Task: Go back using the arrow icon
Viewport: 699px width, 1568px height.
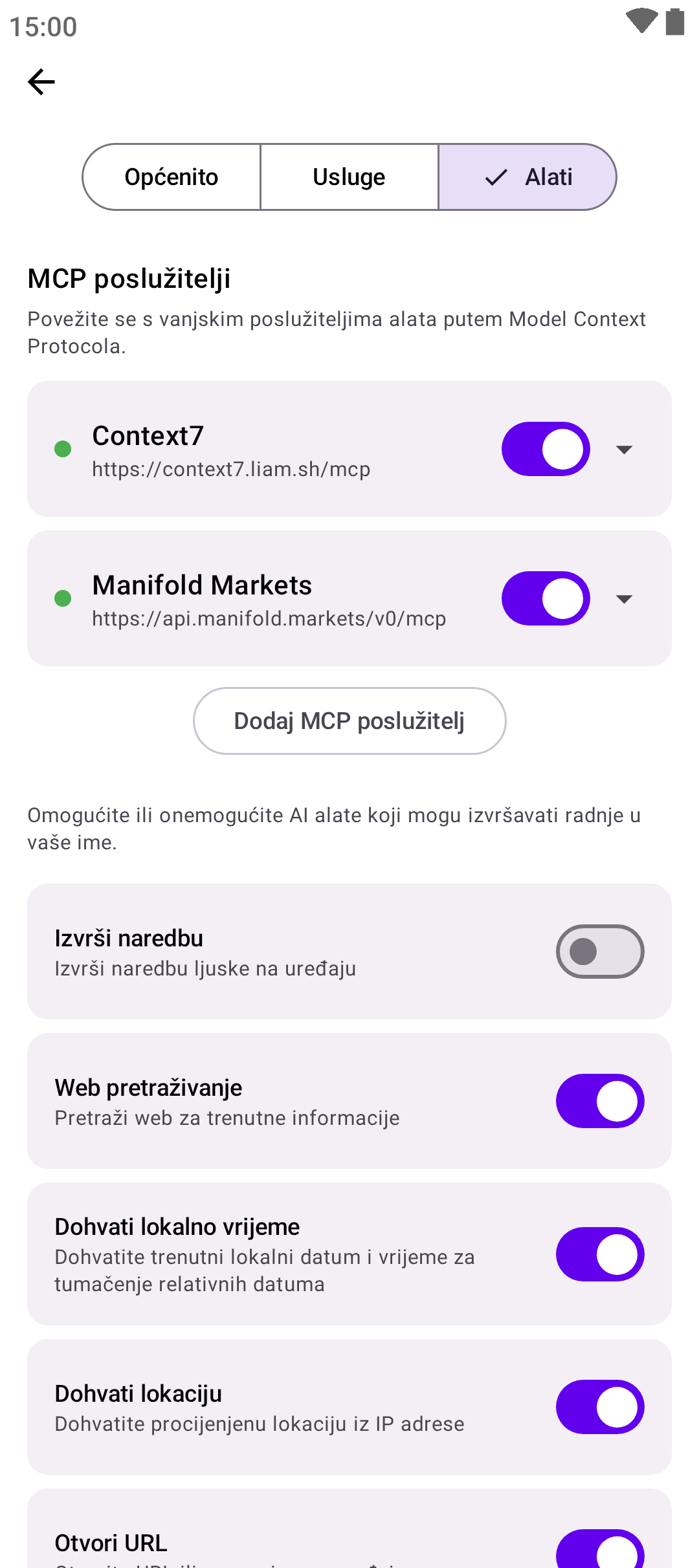Action: pyautogui.click(x=41, y=82)
